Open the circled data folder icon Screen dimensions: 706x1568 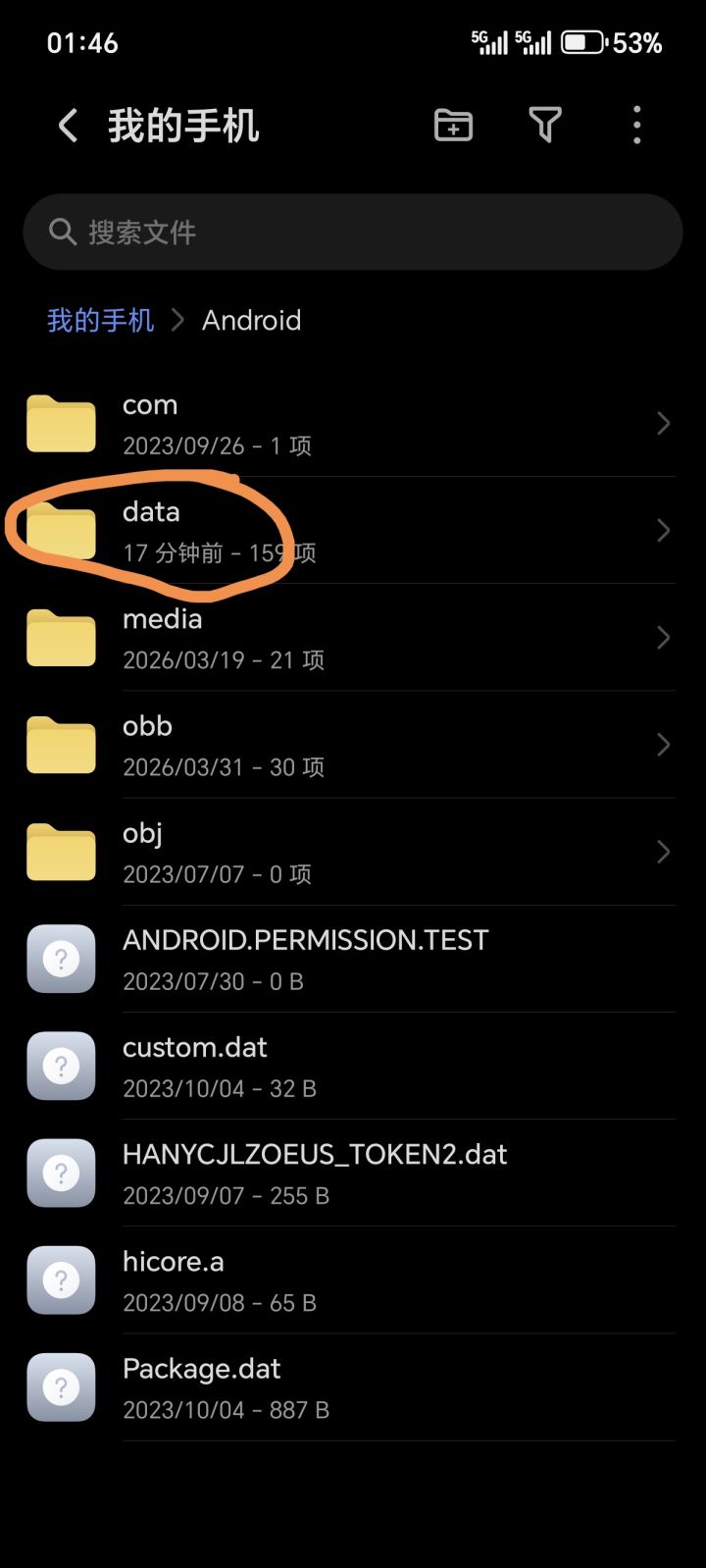(61, 530)
